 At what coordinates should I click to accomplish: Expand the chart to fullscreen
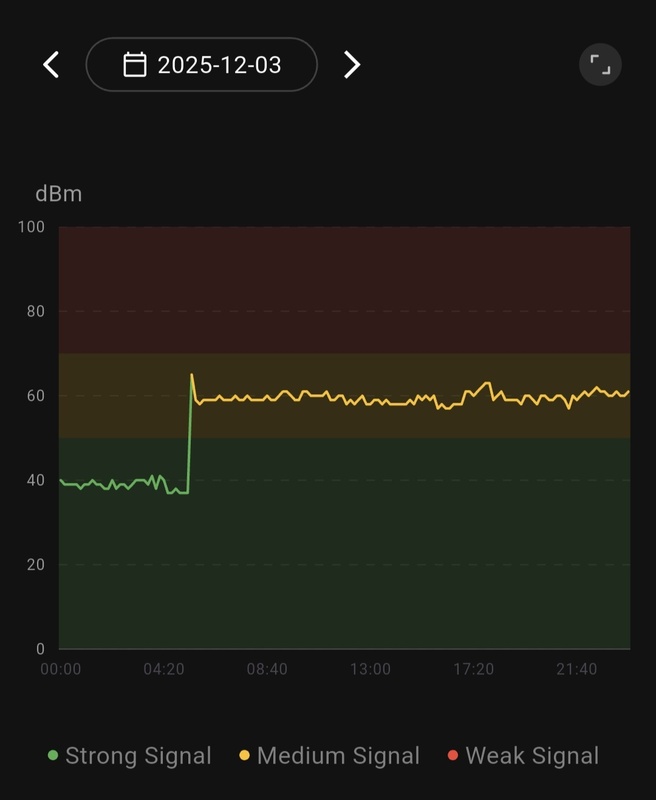pos(600,65)
